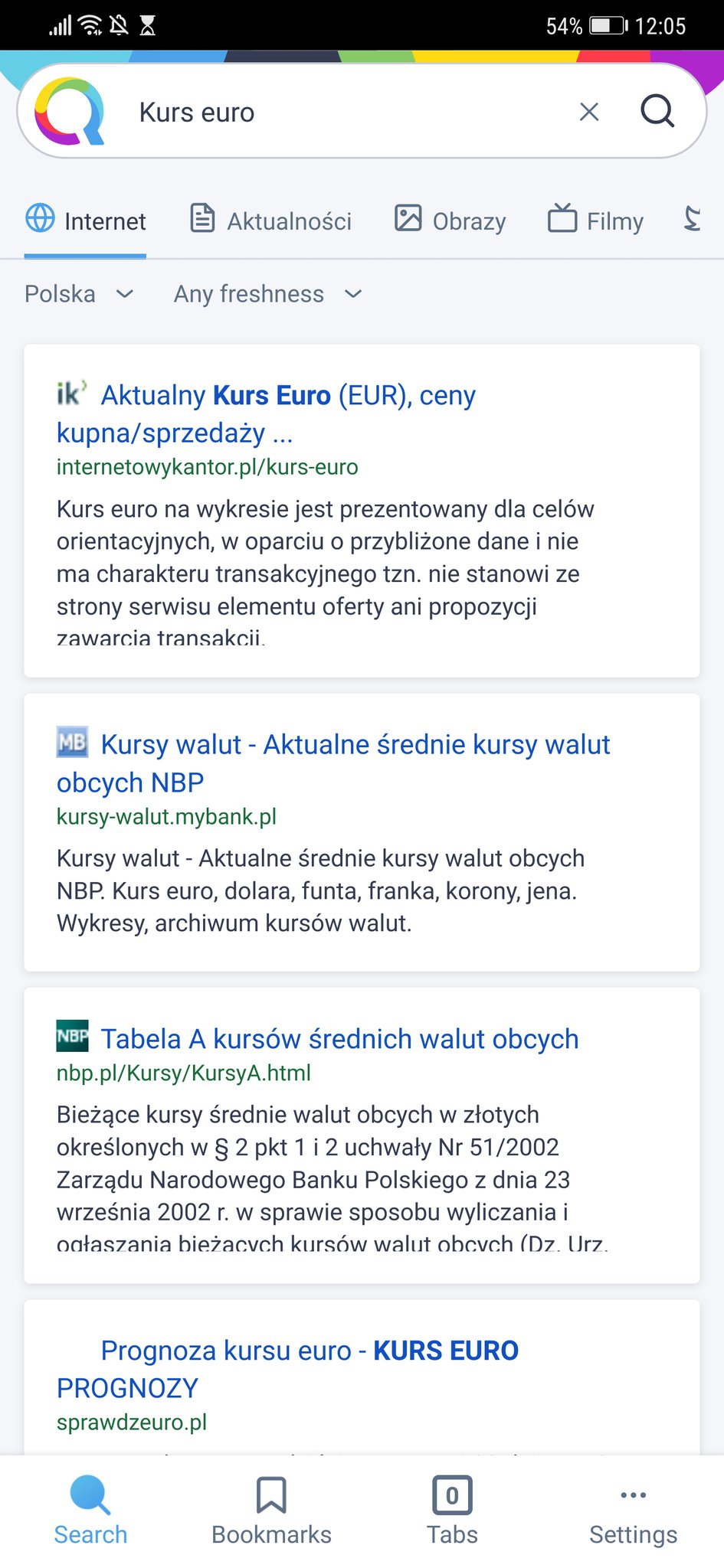Expand the Any freshness filter
724x1568 pixels.
(x=268, y=294)
